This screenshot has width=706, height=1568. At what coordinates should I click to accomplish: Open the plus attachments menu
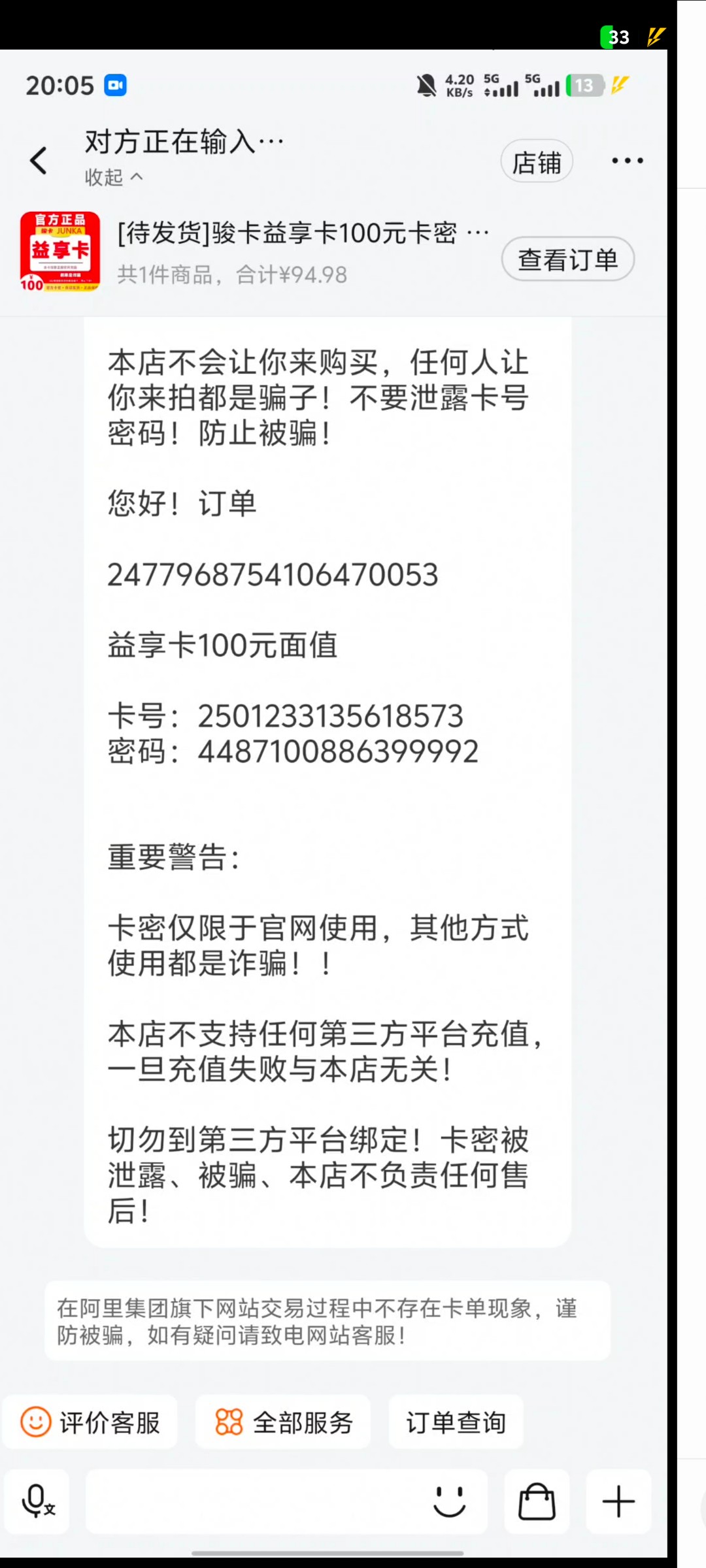coord(618,1500)
